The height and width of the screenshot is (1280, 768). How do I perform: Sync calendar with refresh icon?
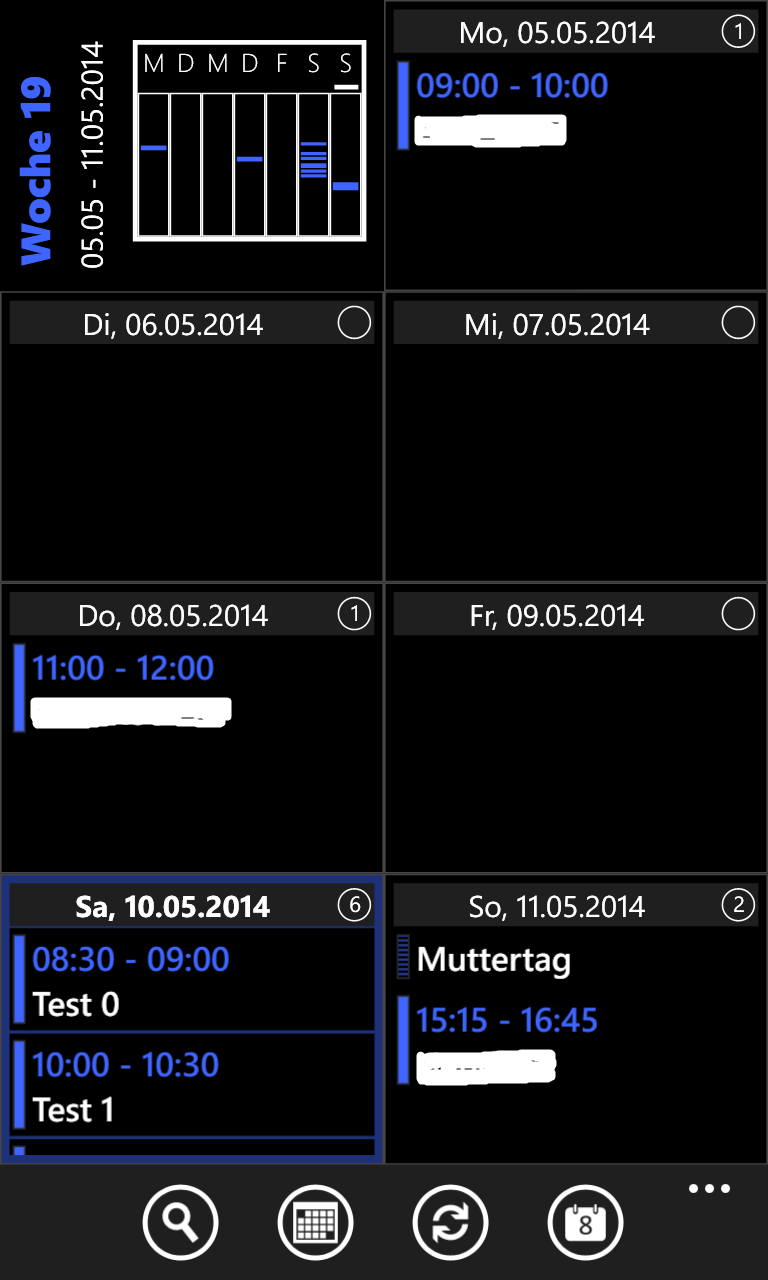tap(451, 1222)
